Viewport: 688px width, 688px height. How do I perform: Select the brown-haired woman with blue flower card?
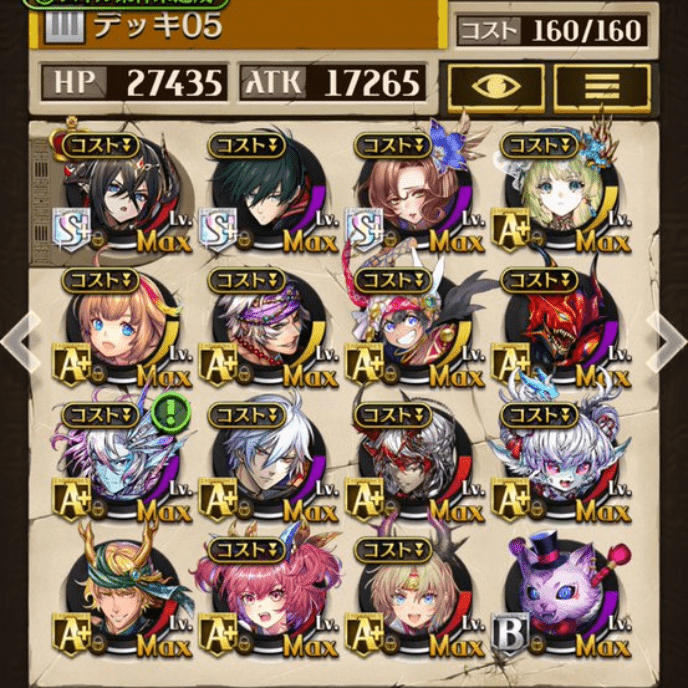(x=410, y=190)
